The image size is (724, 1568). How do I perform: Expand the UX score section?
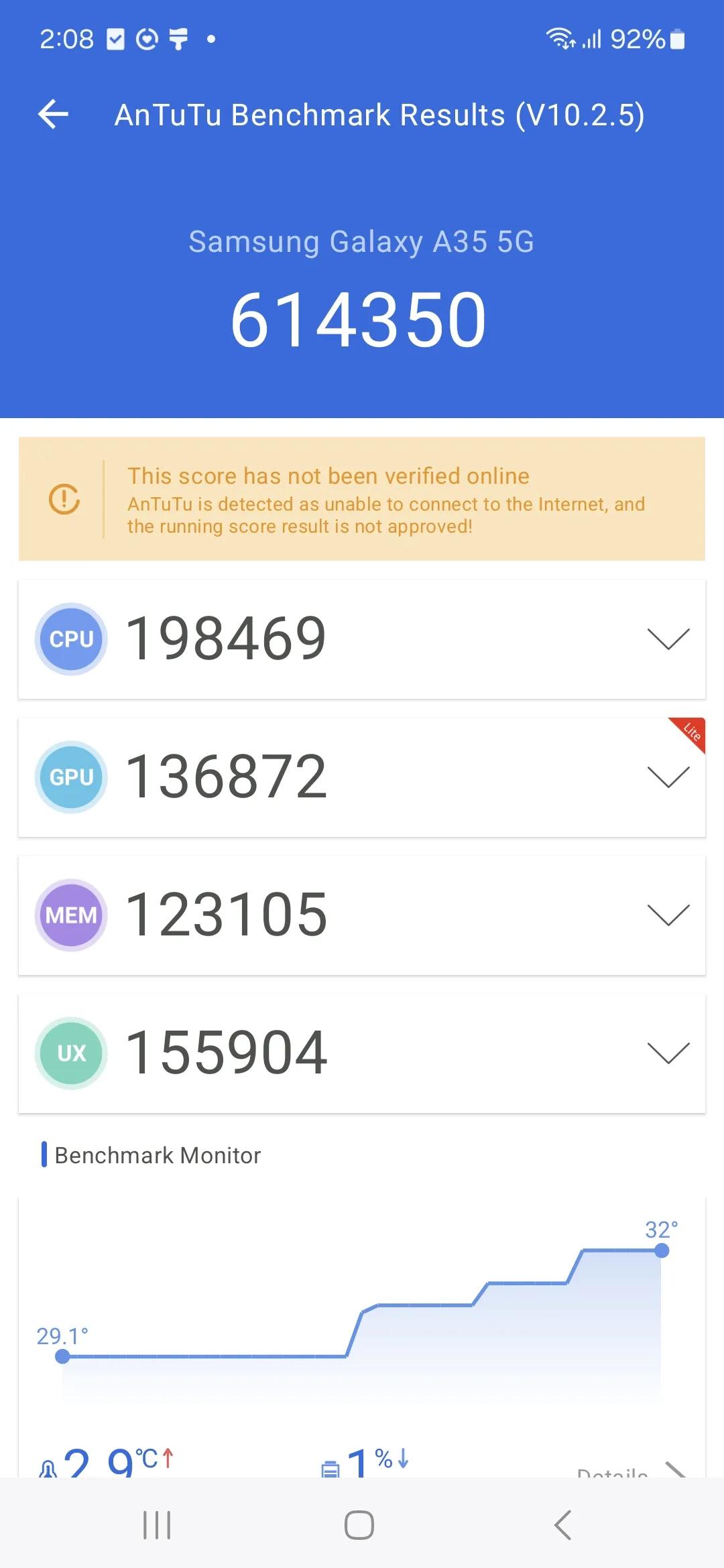pyautogui.click(x=668, y=1053)
